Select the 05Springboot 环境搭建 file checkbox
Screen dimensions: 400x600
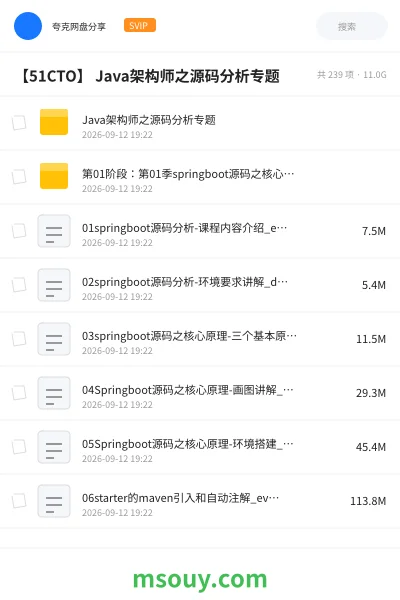pyautogui.click(x=19, y=447)
